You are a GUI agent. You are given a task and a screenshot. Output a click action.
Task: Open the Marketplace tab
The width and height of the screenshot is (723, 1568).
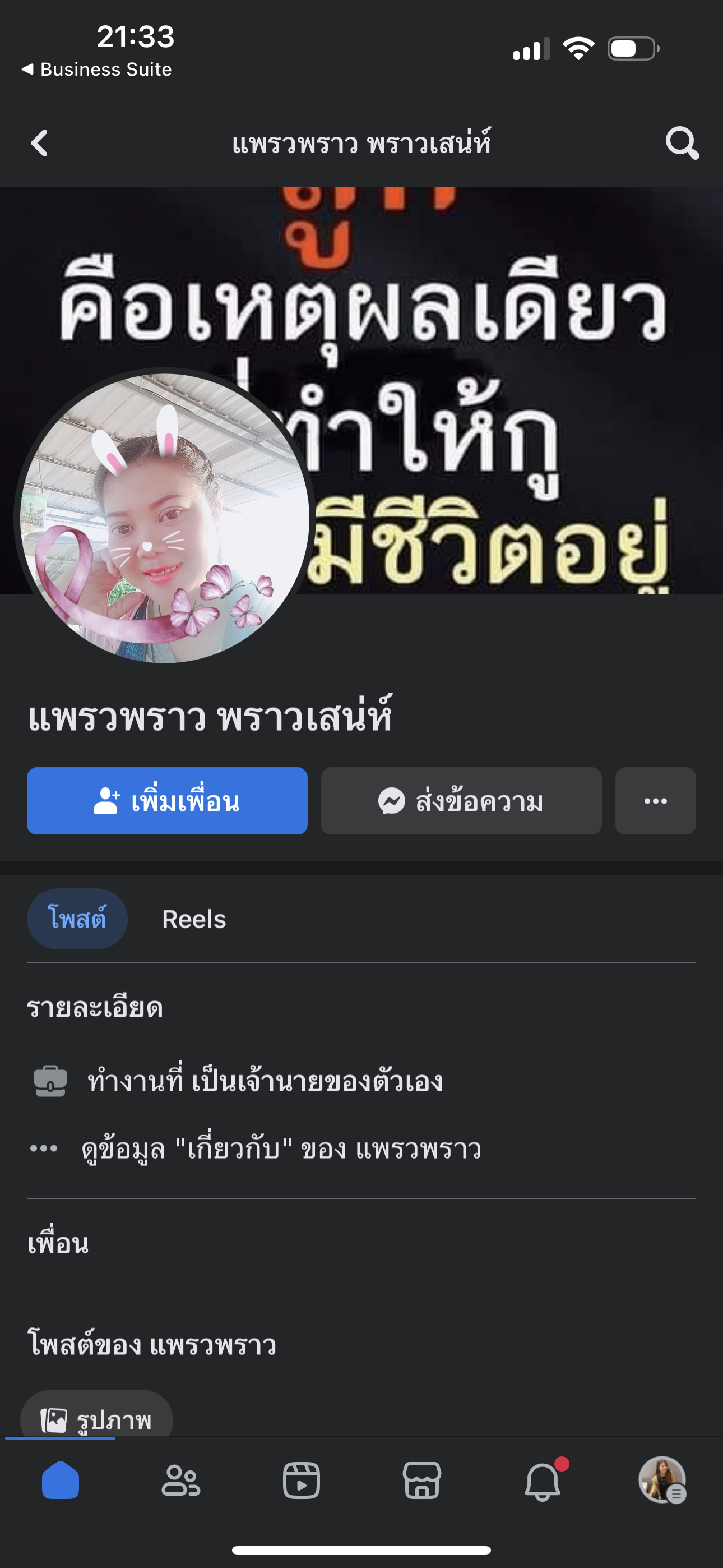pos(421,1481)
